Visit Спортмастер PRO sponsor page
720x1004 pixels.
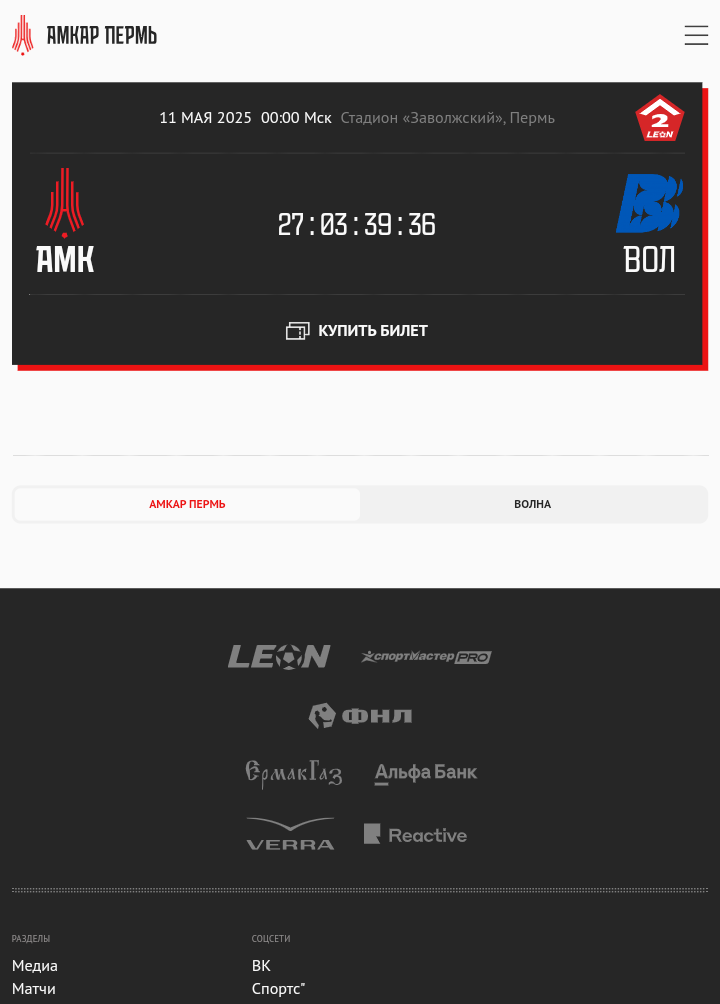pos(426,657)
